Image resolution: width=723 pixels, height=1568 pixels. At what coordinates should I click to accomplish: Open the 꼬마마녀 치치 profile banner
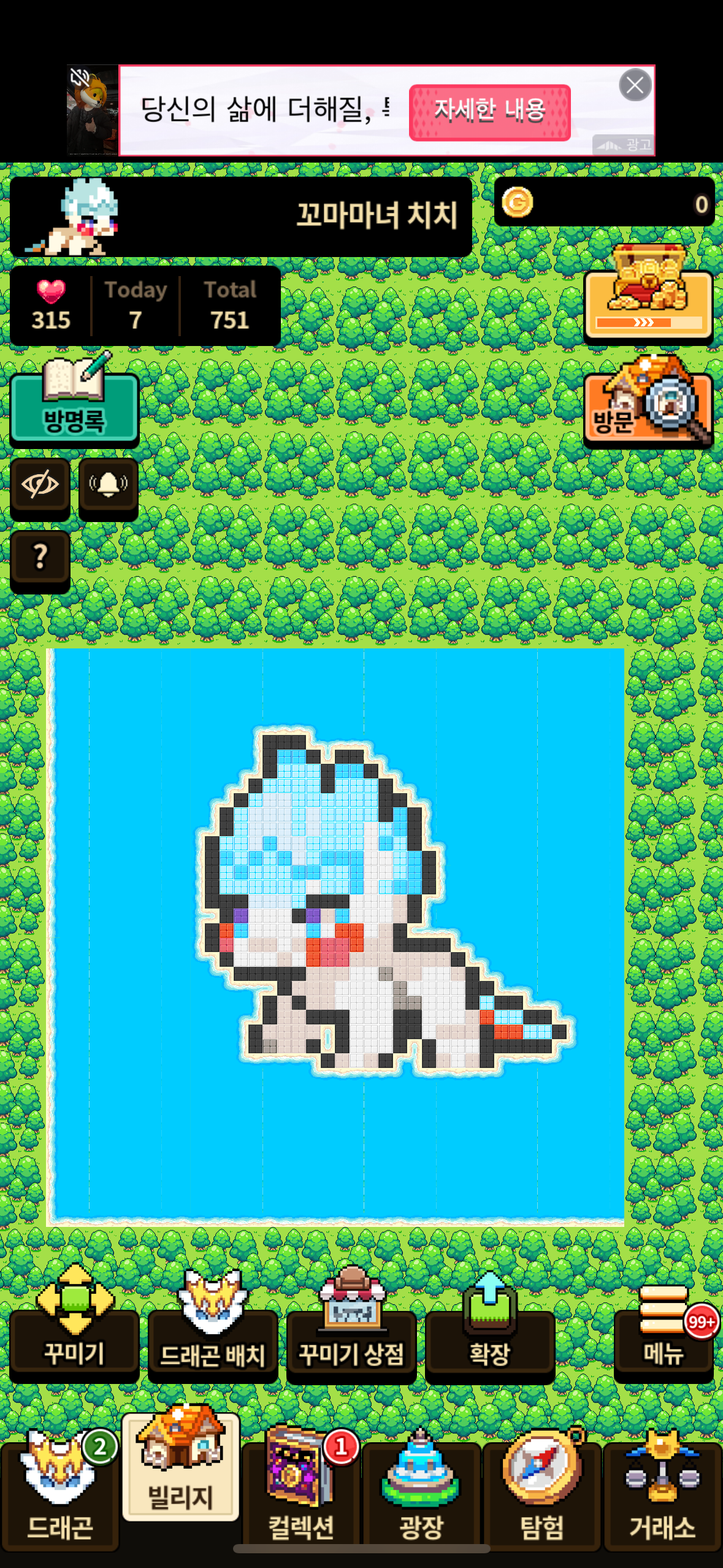(240, 216)
